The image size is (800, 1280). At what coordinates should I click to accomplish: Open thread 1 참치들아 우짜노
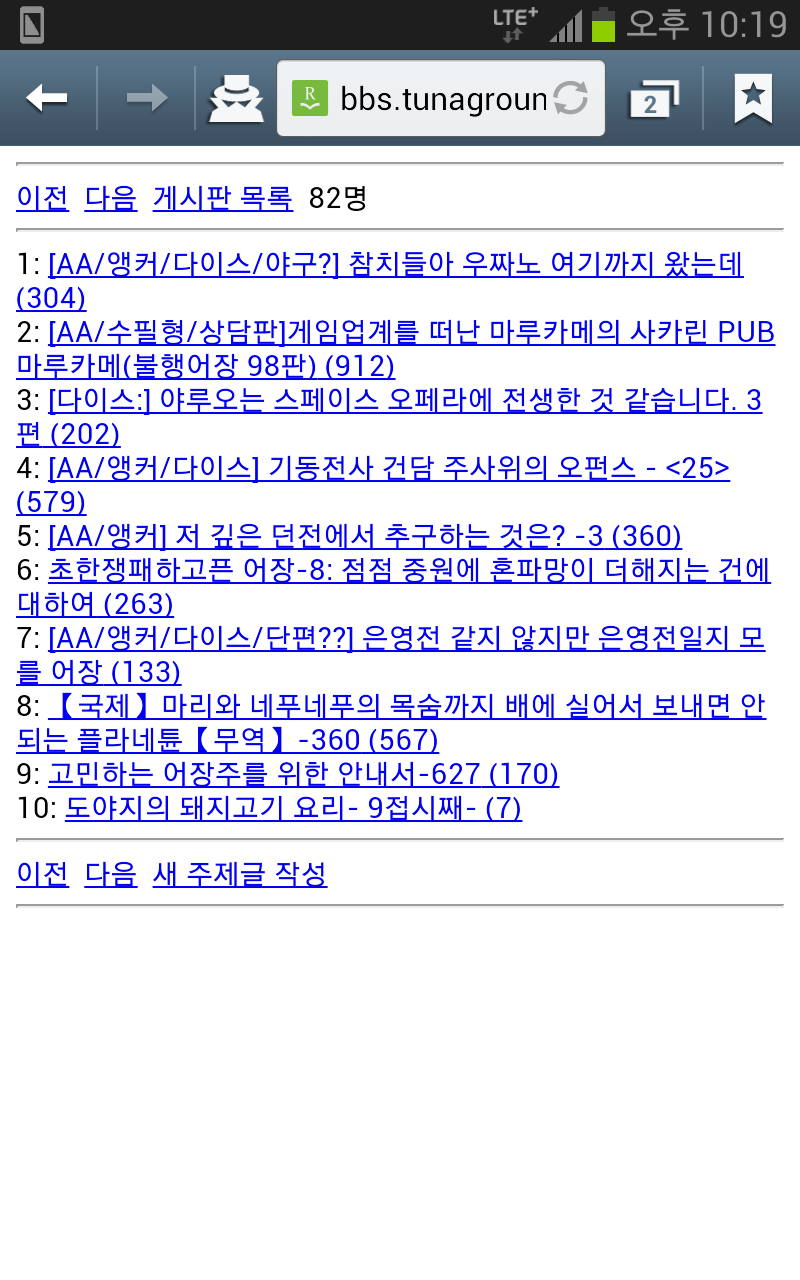(x=395, y=265)
